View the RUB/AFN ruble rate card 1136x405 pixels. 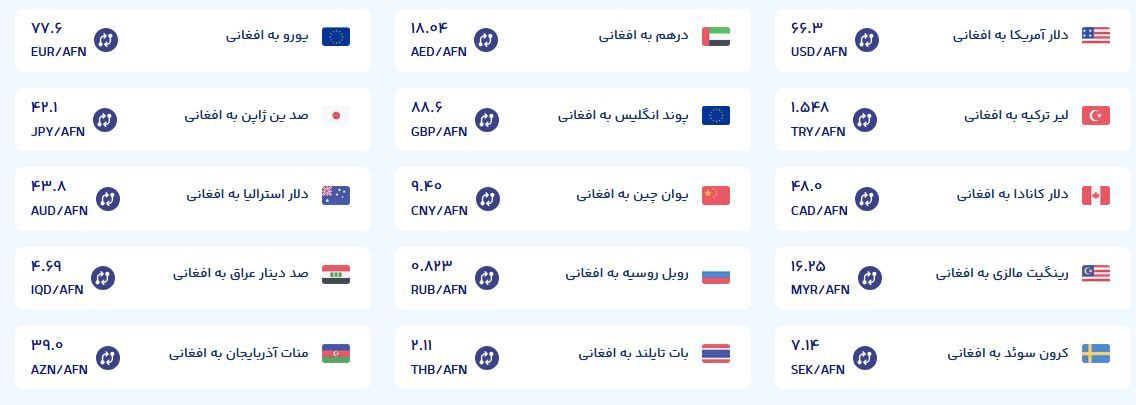pos(572,277)
